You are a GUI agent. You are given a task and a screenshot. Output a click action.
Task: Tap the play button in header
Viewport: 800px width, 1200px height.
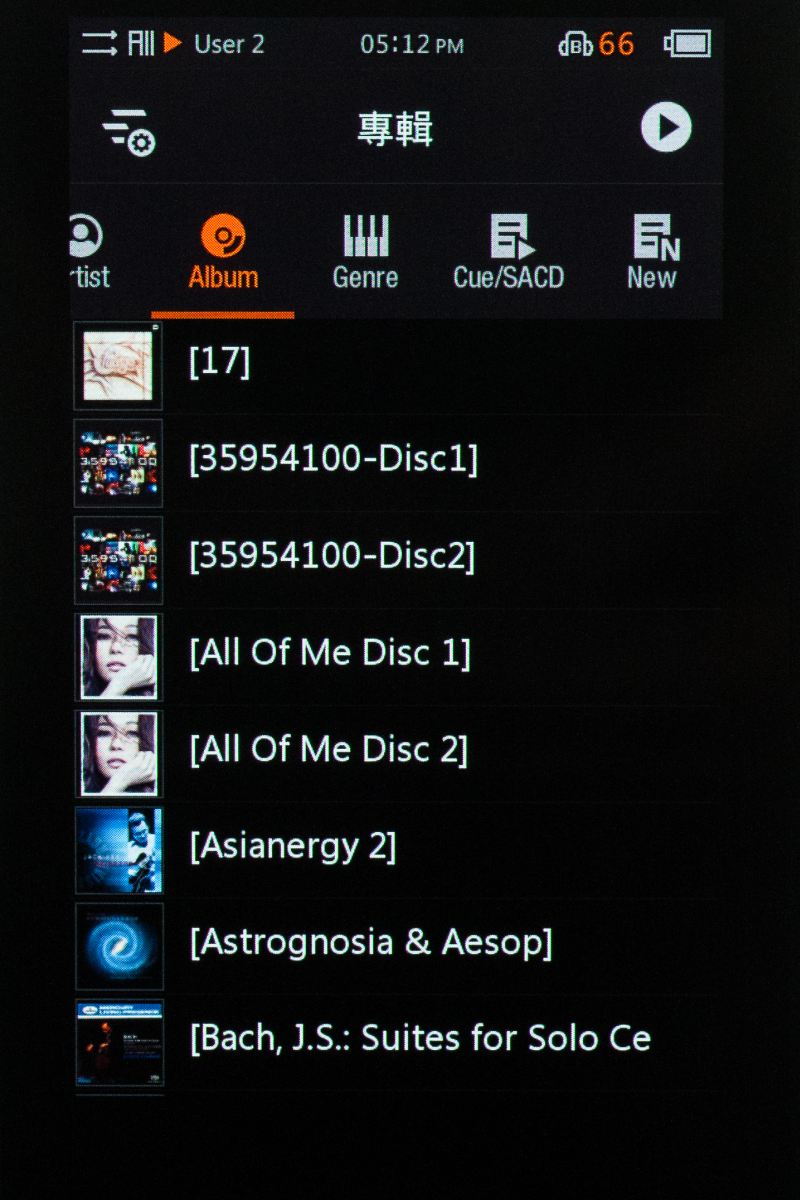(x=666, y=128)
